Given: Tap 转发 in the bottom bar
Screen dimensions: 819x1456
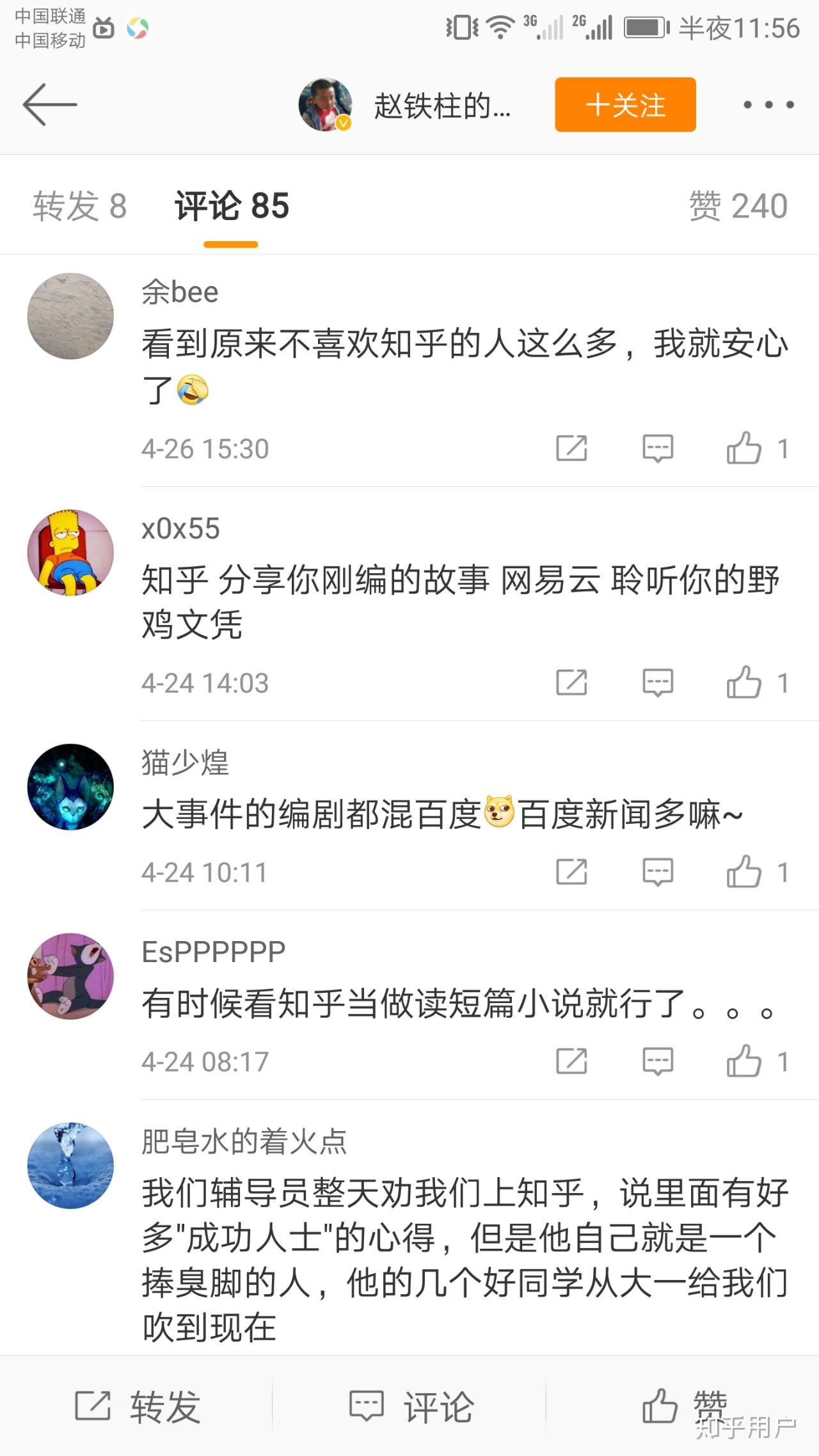Looking at the screenshot, I should click(x=137, y=1406).
